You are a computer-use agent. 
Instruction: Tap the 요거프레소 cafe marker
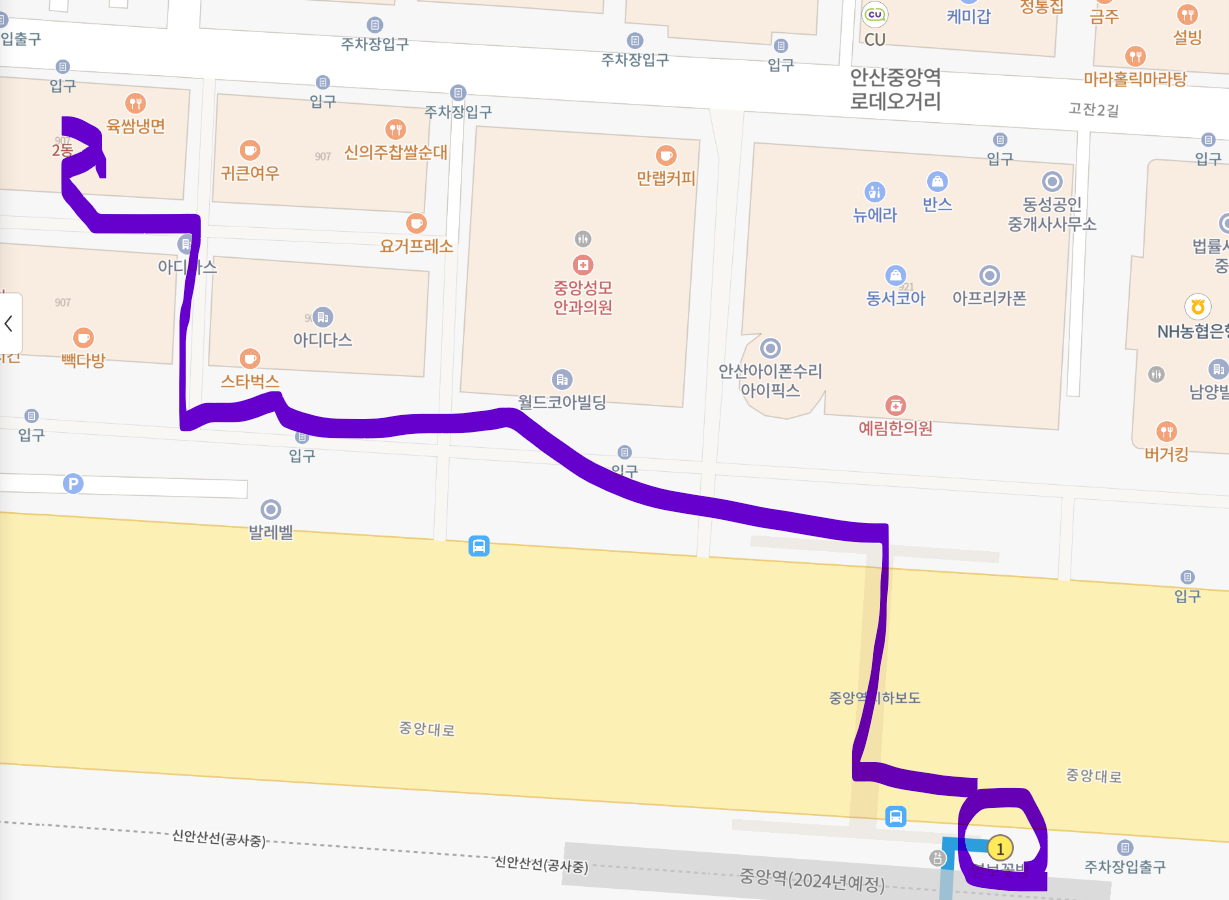[416, 223]
